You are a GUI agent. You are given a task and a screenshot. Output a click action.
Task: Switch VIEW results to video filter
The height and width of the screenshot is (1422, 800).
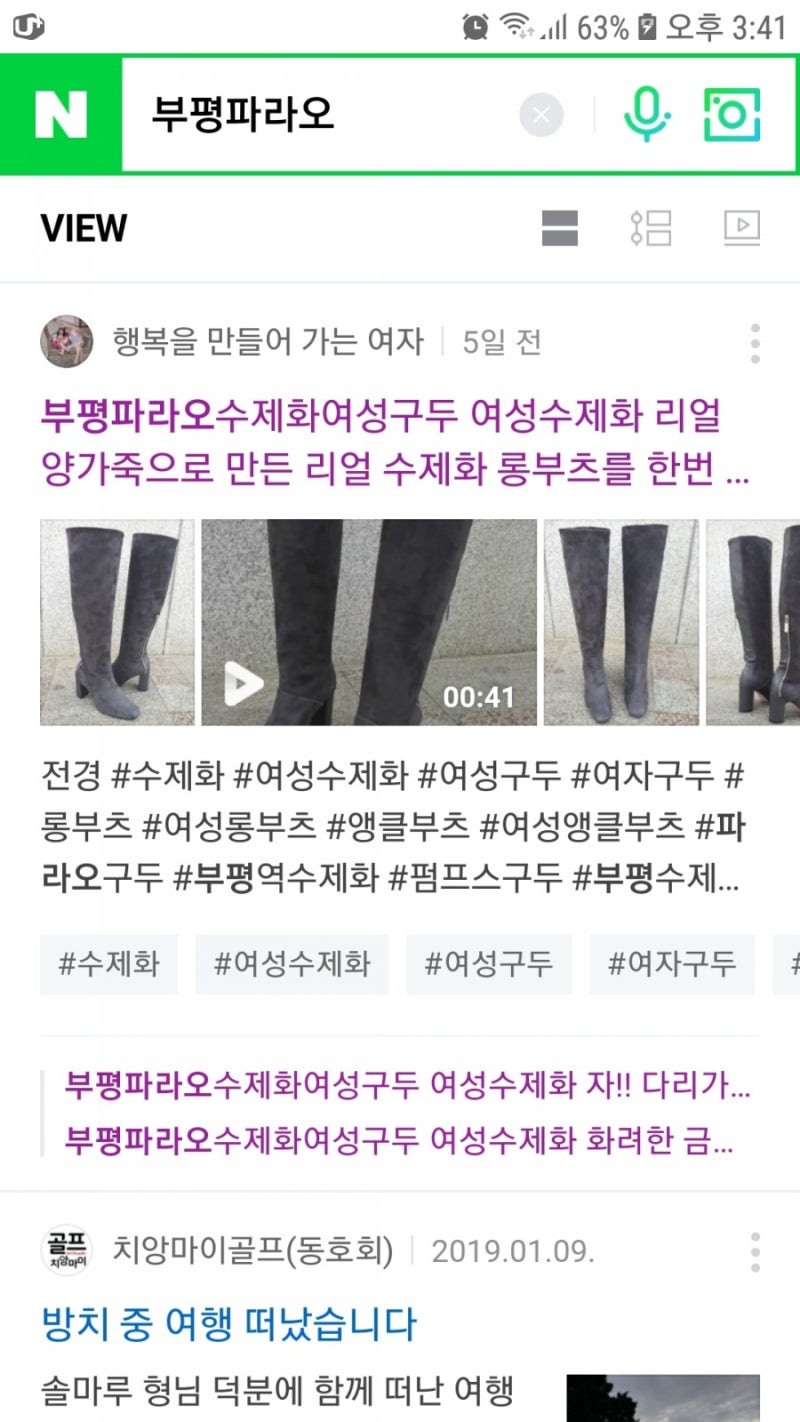[x=742, y=228]
